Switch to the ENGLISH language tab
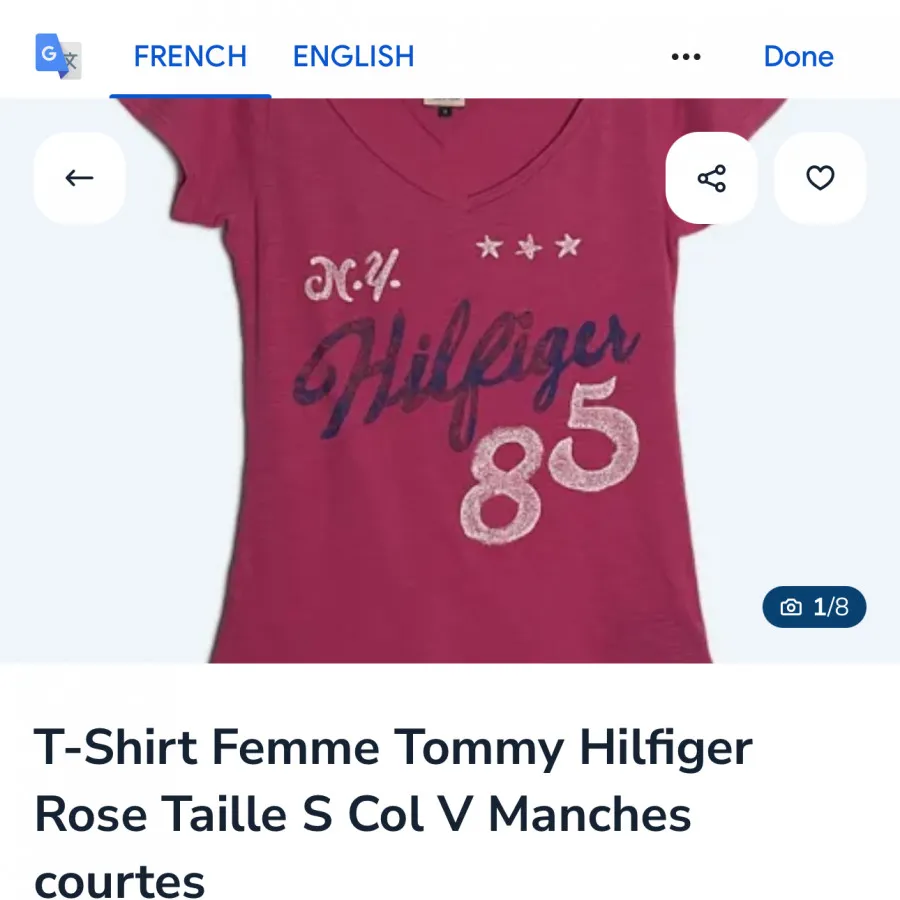The height and width of the screenshot is (900, 900). click(x=353, y=57)
